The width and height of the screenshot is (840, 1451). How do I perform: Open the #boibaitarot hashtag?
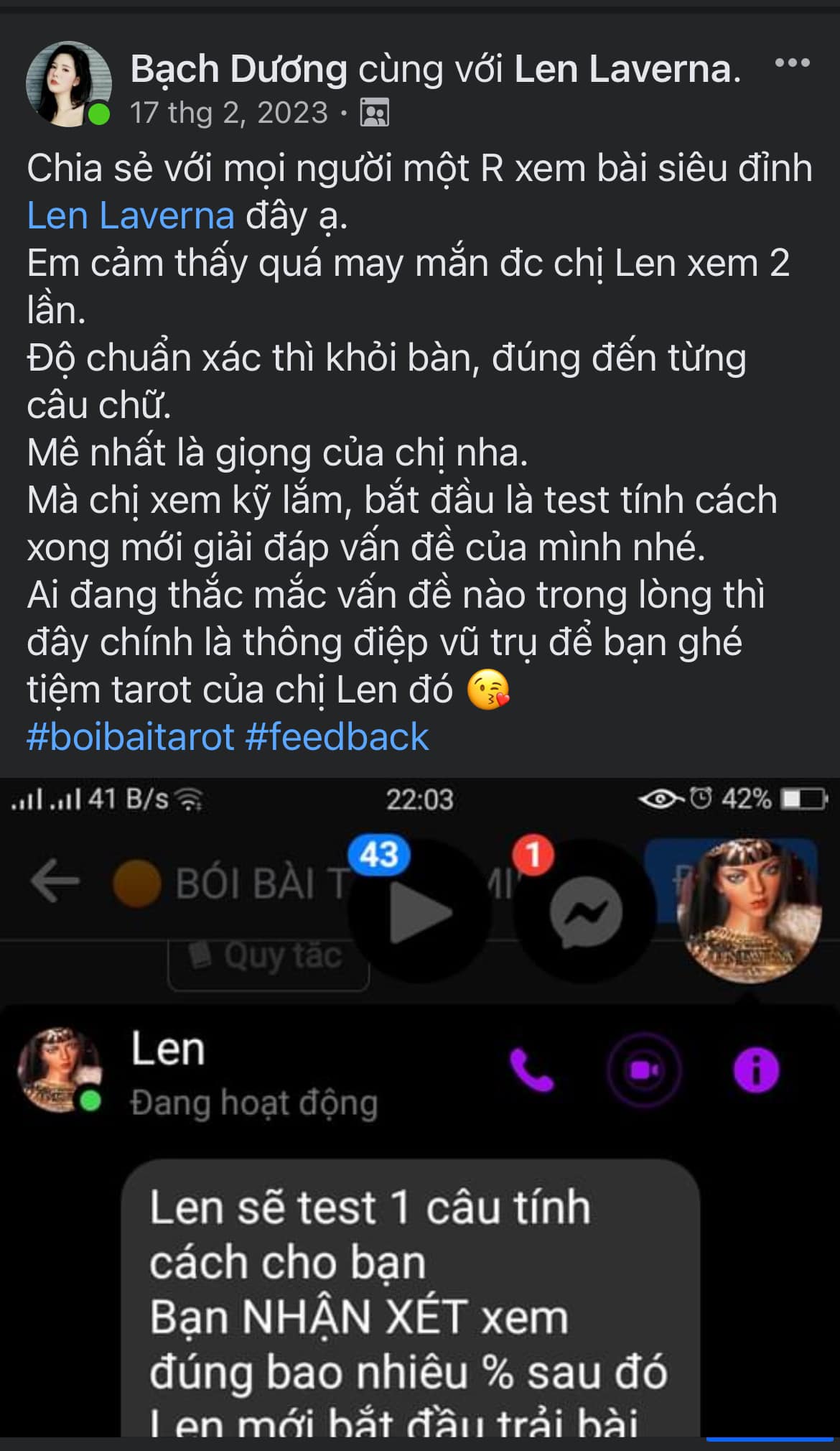[x=131, y=738]
